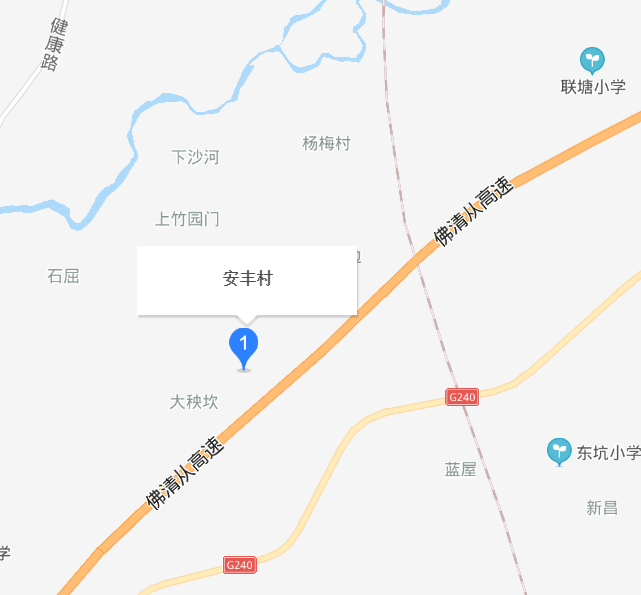The width and height of the screenshot is (641, 595).
Task: Select the 东坑小学 school point on map
Action: [x=559, y=451]
